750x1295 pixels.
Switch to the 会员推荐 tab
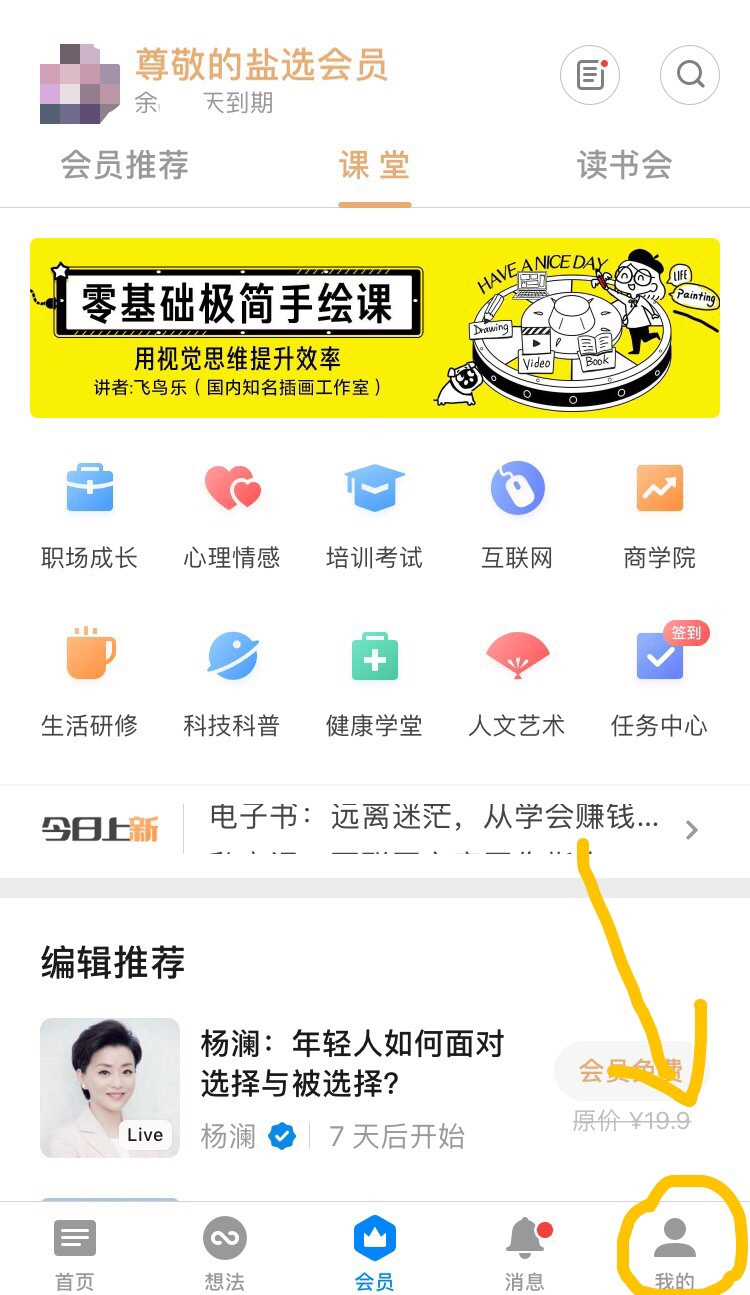(125, 165)
